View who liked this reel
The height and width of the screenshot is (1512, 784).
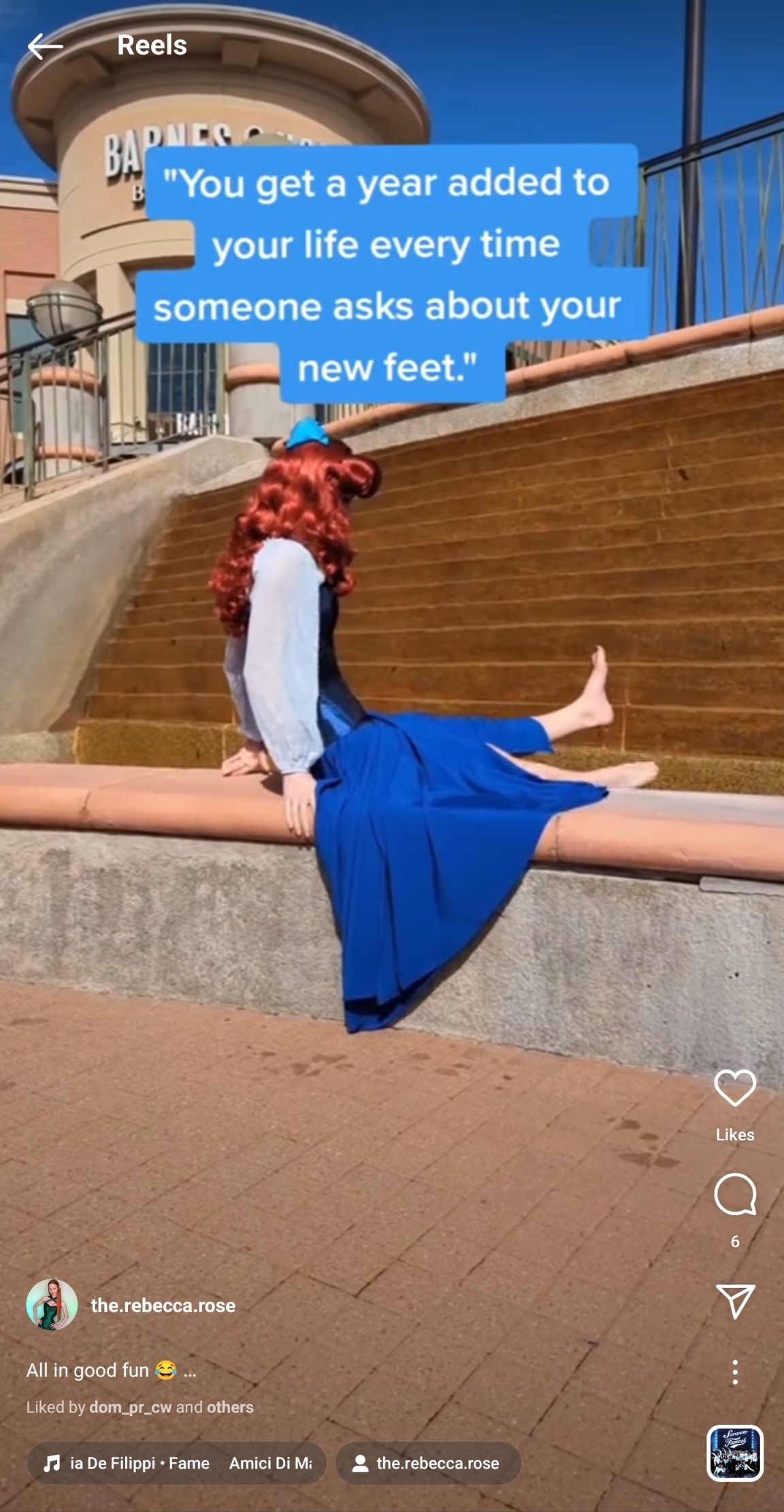tap(140, 1407)
